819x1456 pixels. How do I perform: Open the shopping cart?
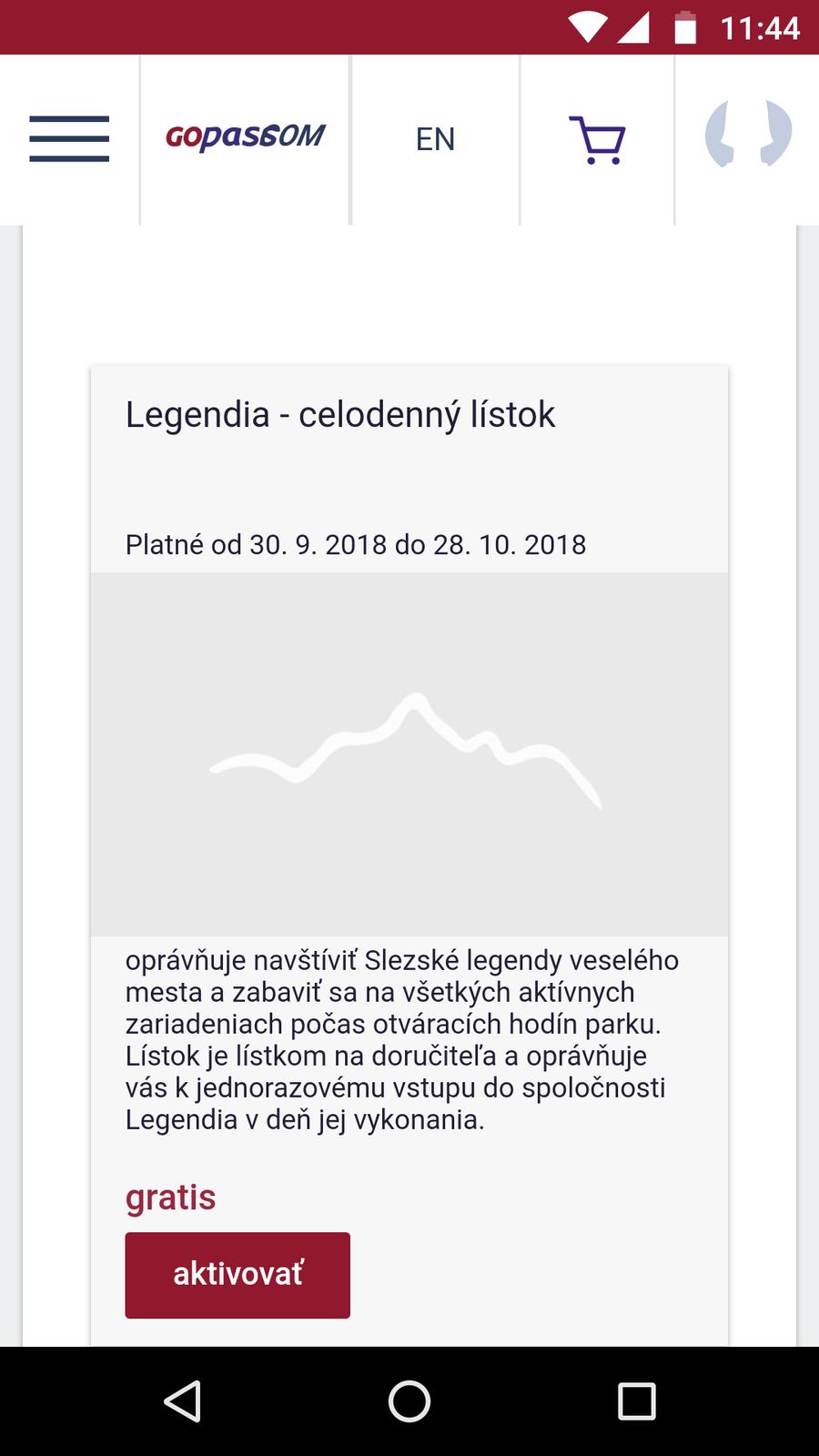pyautogui.click(x=597, y=139)
